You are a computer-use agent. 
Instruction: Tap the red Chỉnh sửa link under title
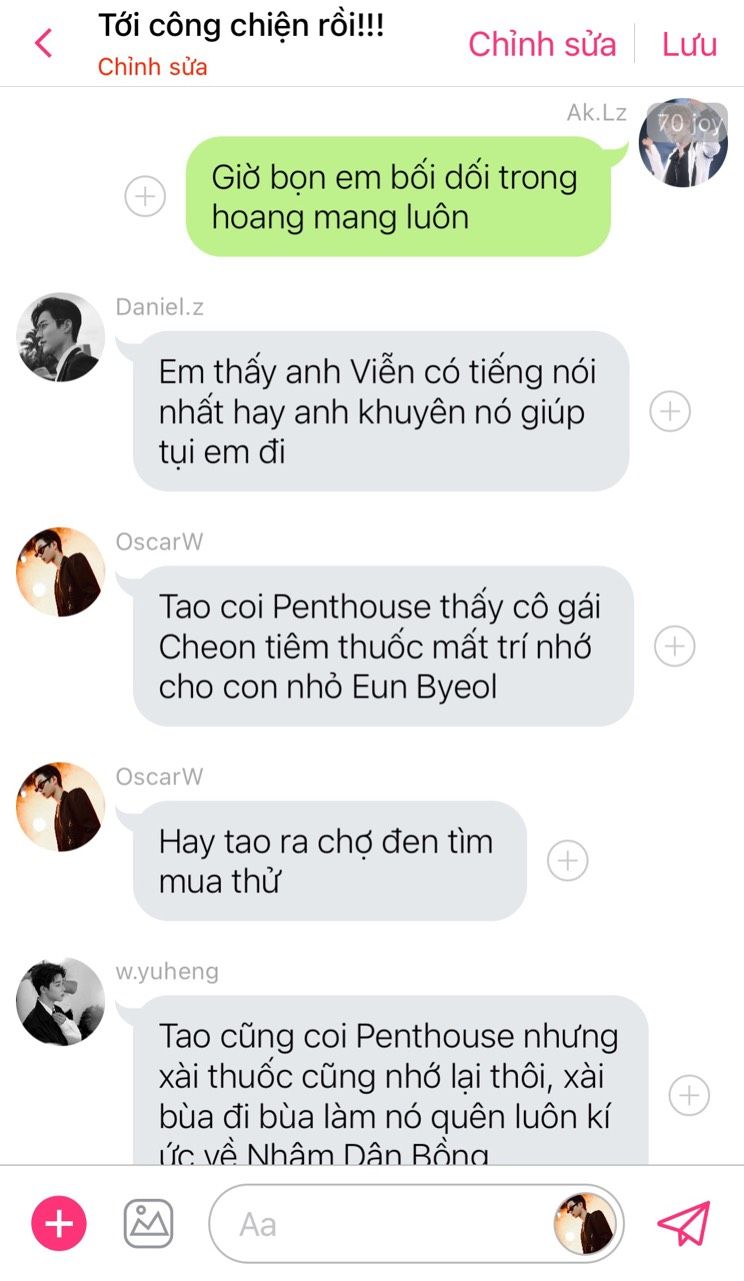[152, 68]
